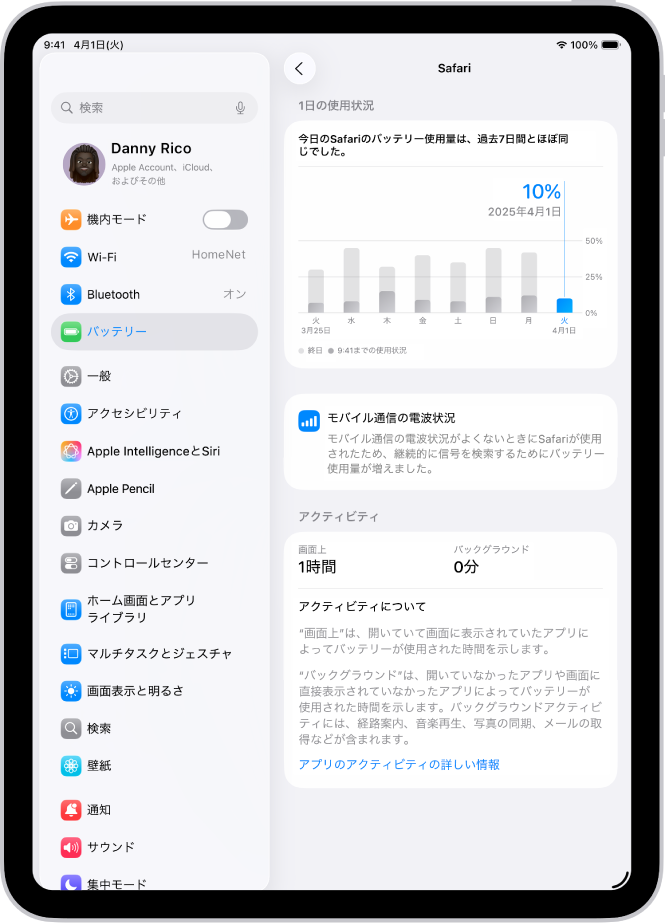Open カメラ settings
Image resolution: width=665 pixels, height=923 pixels.
pos(154,526)
